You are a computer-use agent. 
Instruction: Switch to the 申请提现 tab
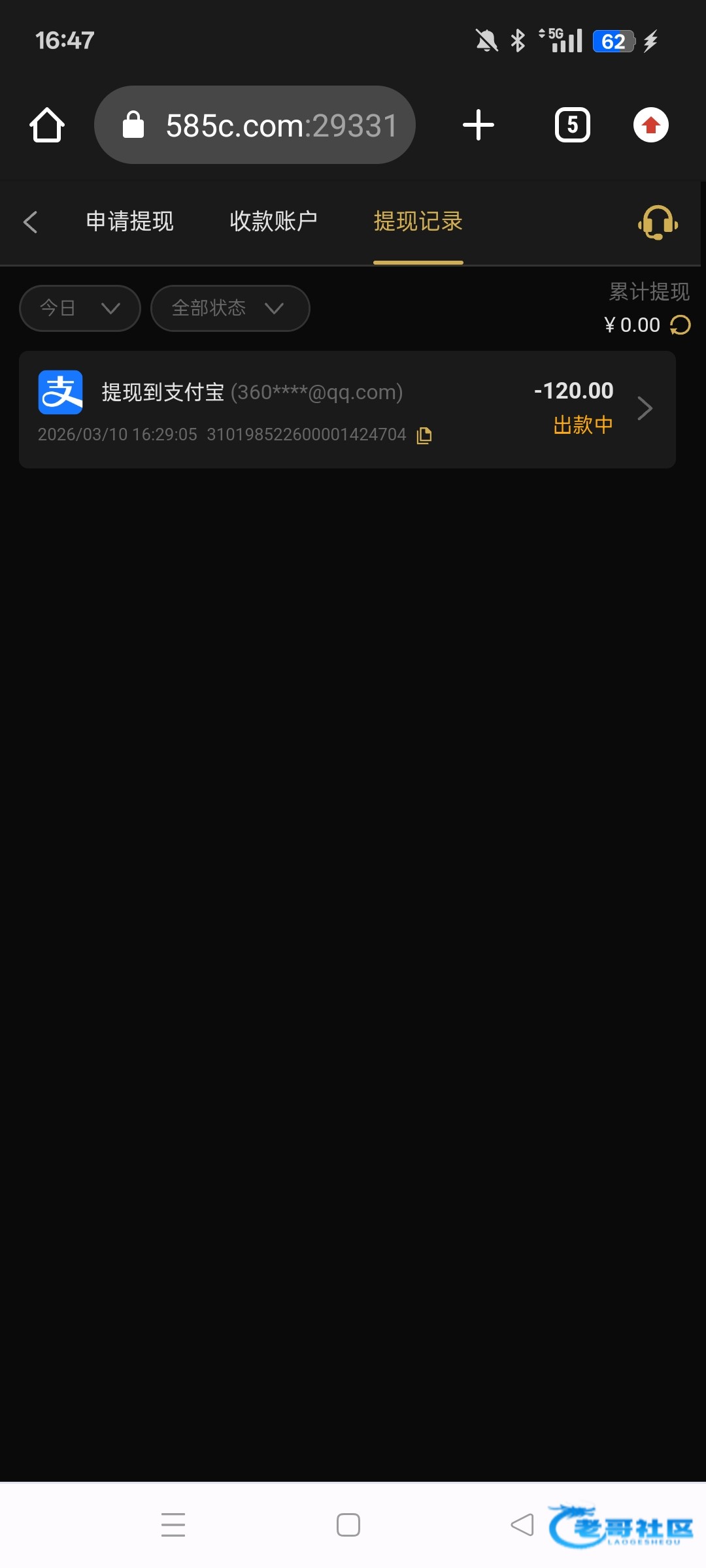click(x=129, y=221)
